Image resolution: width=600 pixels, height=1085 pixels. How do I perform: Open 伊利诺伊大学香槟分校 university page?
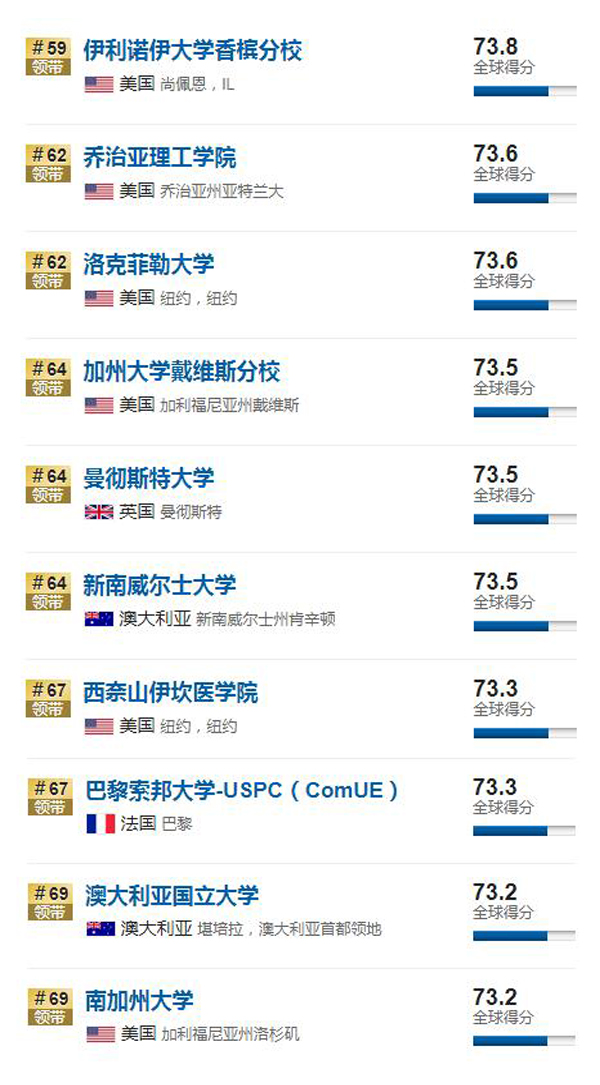tap(192, 50)
